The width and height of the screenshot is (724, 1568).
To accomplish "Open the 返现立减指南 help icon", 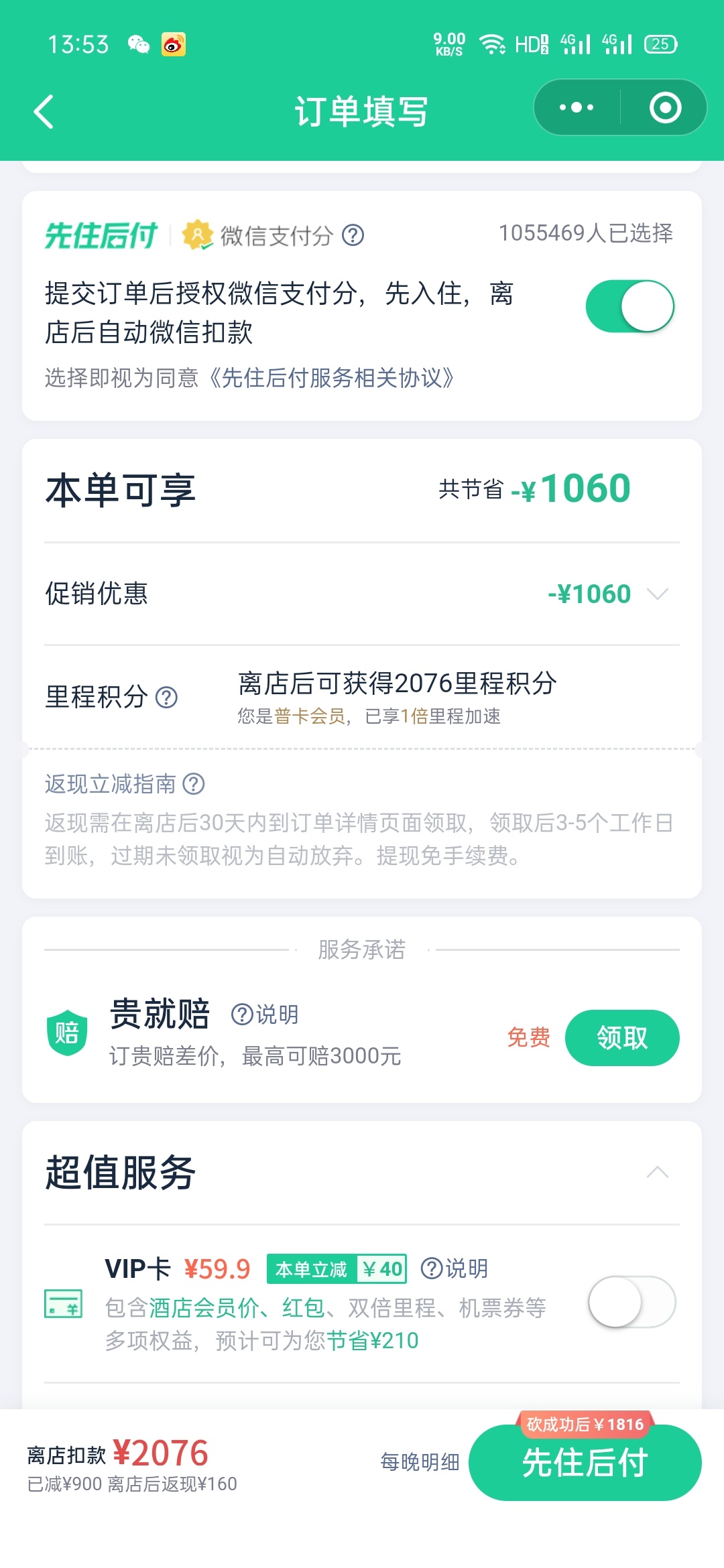I will [194, 783].
